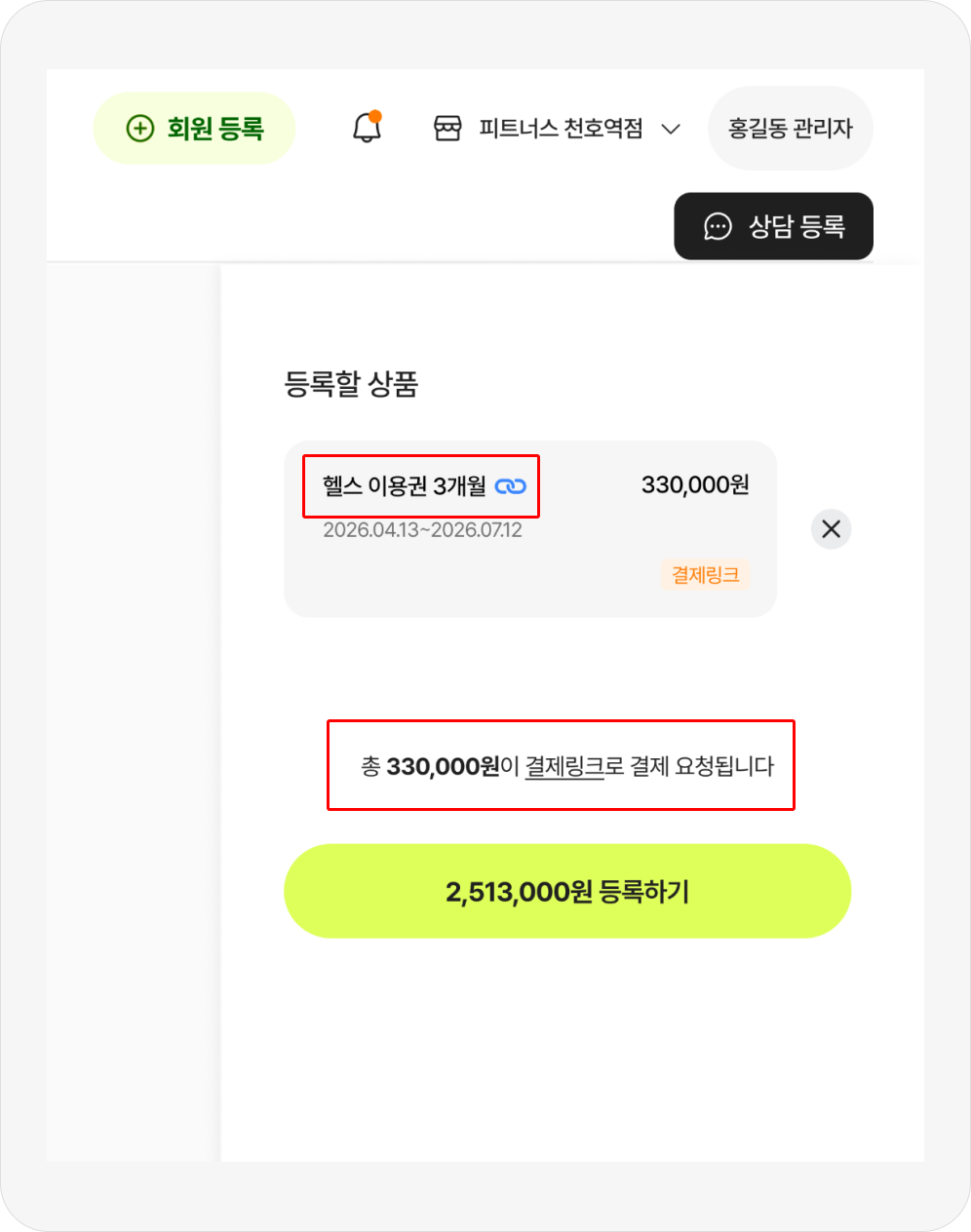Tap the 상담 등록 button

(x=773, y=226)
